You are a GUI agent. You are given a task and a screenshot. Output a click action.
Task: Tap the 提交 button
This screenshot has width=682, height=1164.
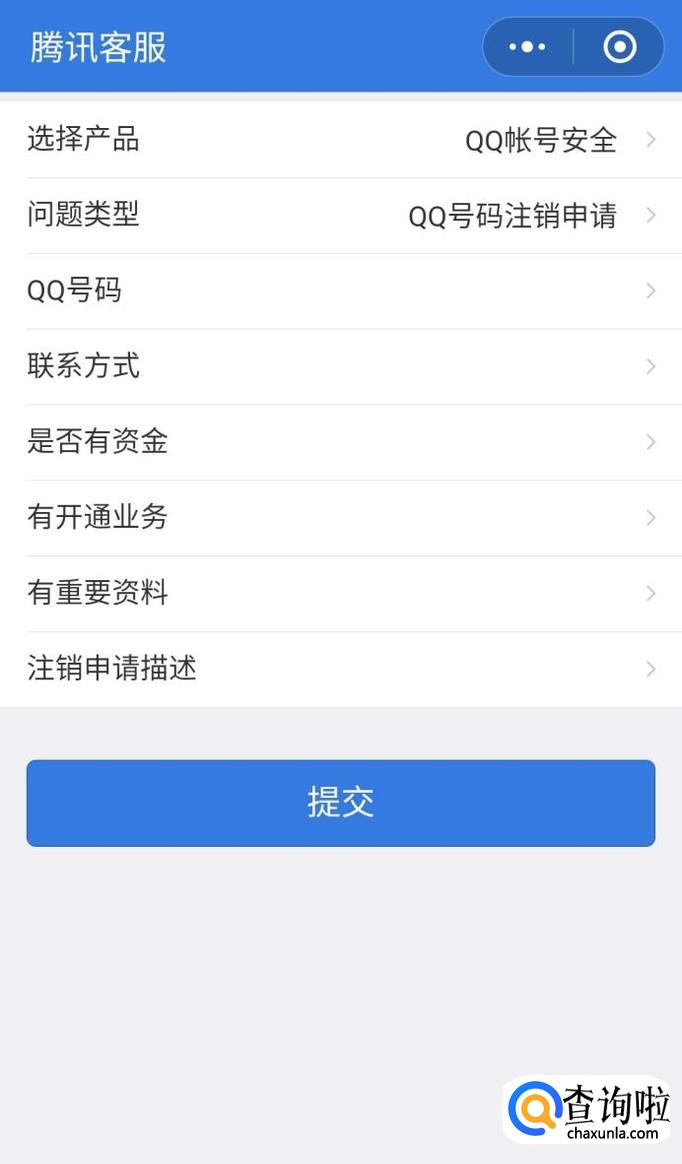[x=341, y=803]
